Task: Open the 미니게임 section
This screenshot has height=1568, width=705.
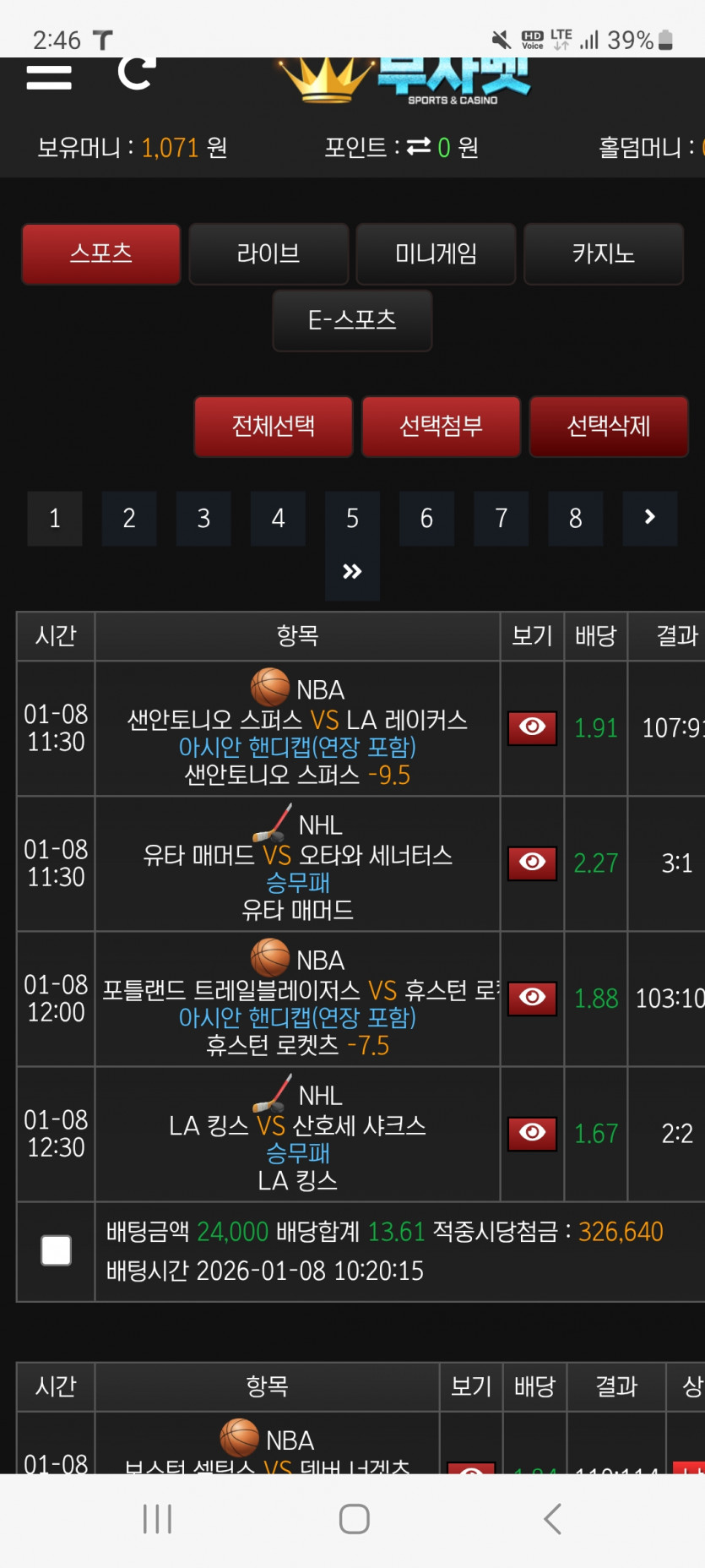Action: click(436, 253)
